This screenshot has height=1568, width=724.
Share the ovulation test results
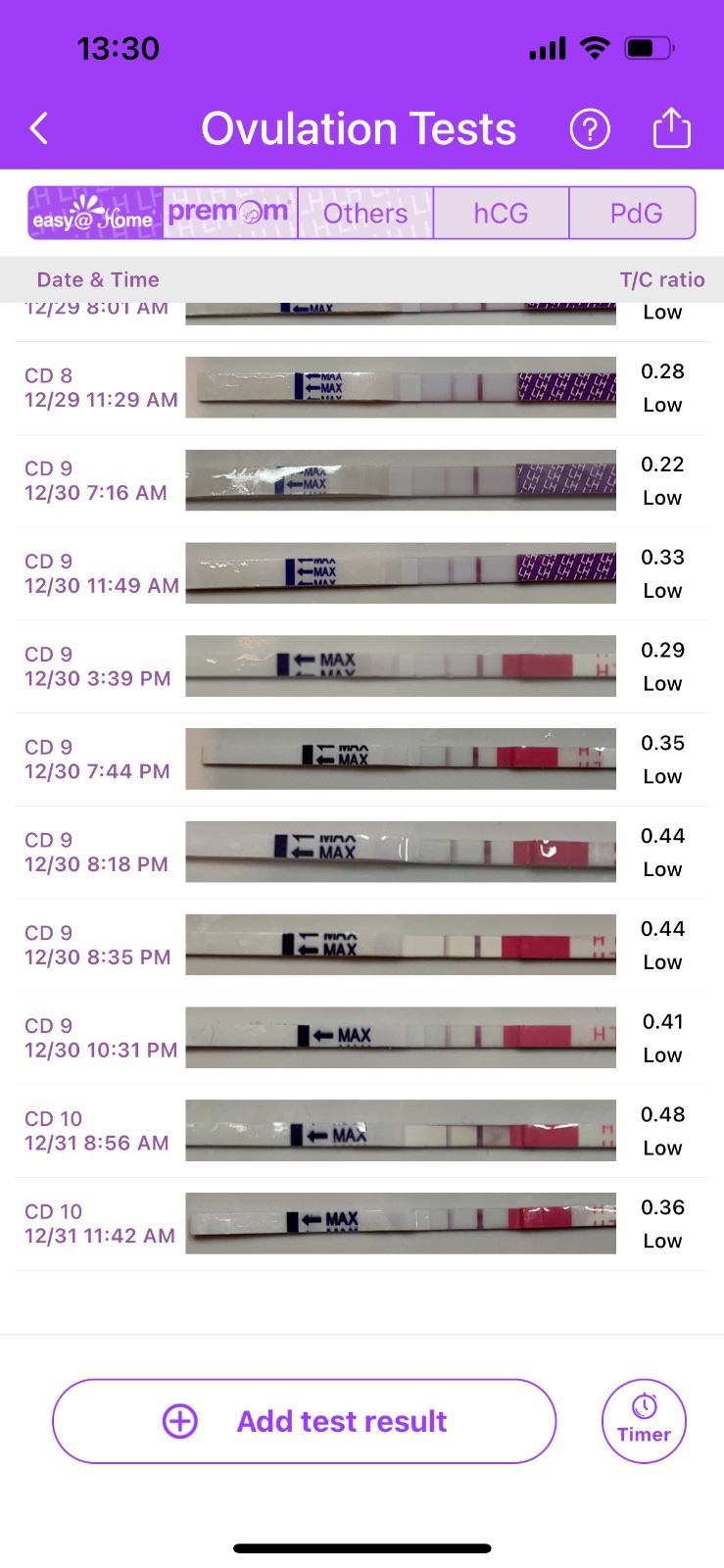[x=671, y=128]
